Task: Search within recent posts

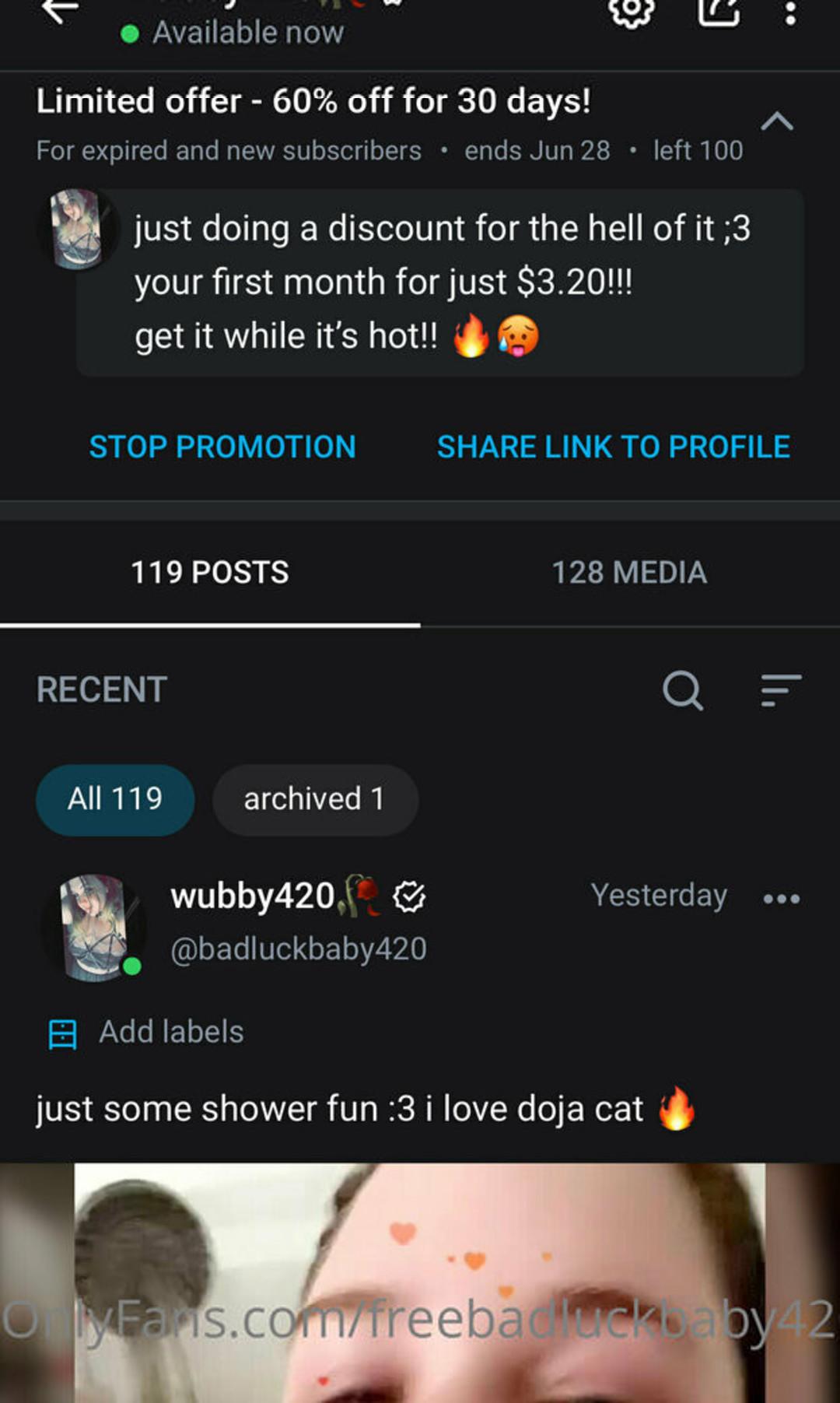Action: click(x=682, y=690)
